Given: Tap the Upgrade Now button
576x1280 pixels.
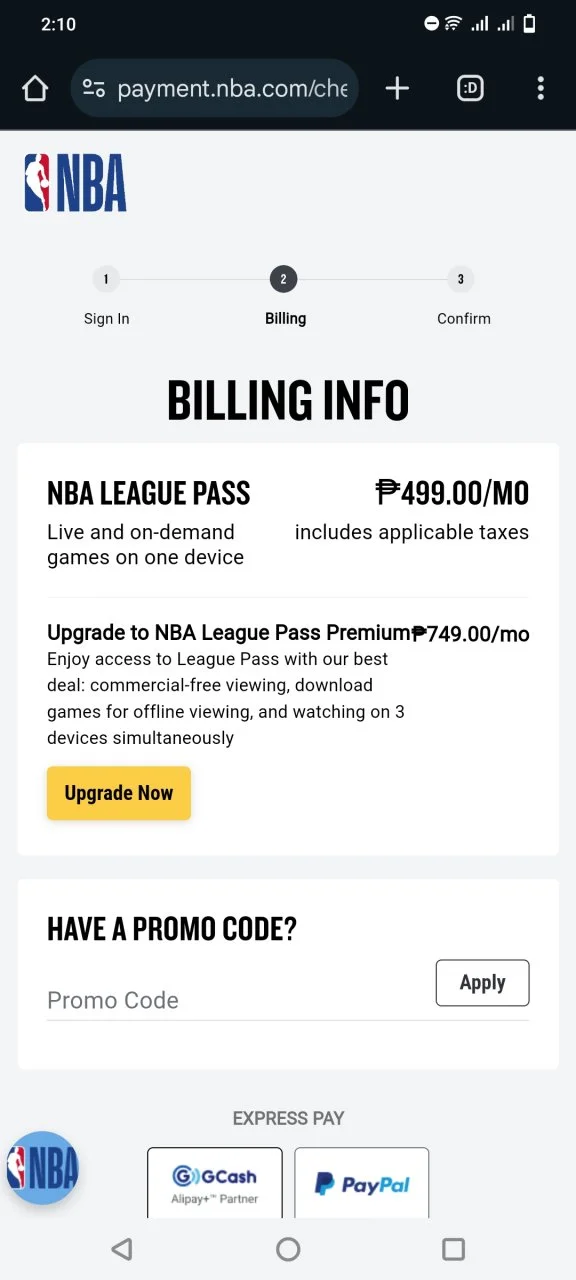Looking at the screenshot, I should click(x=119, y=793).
